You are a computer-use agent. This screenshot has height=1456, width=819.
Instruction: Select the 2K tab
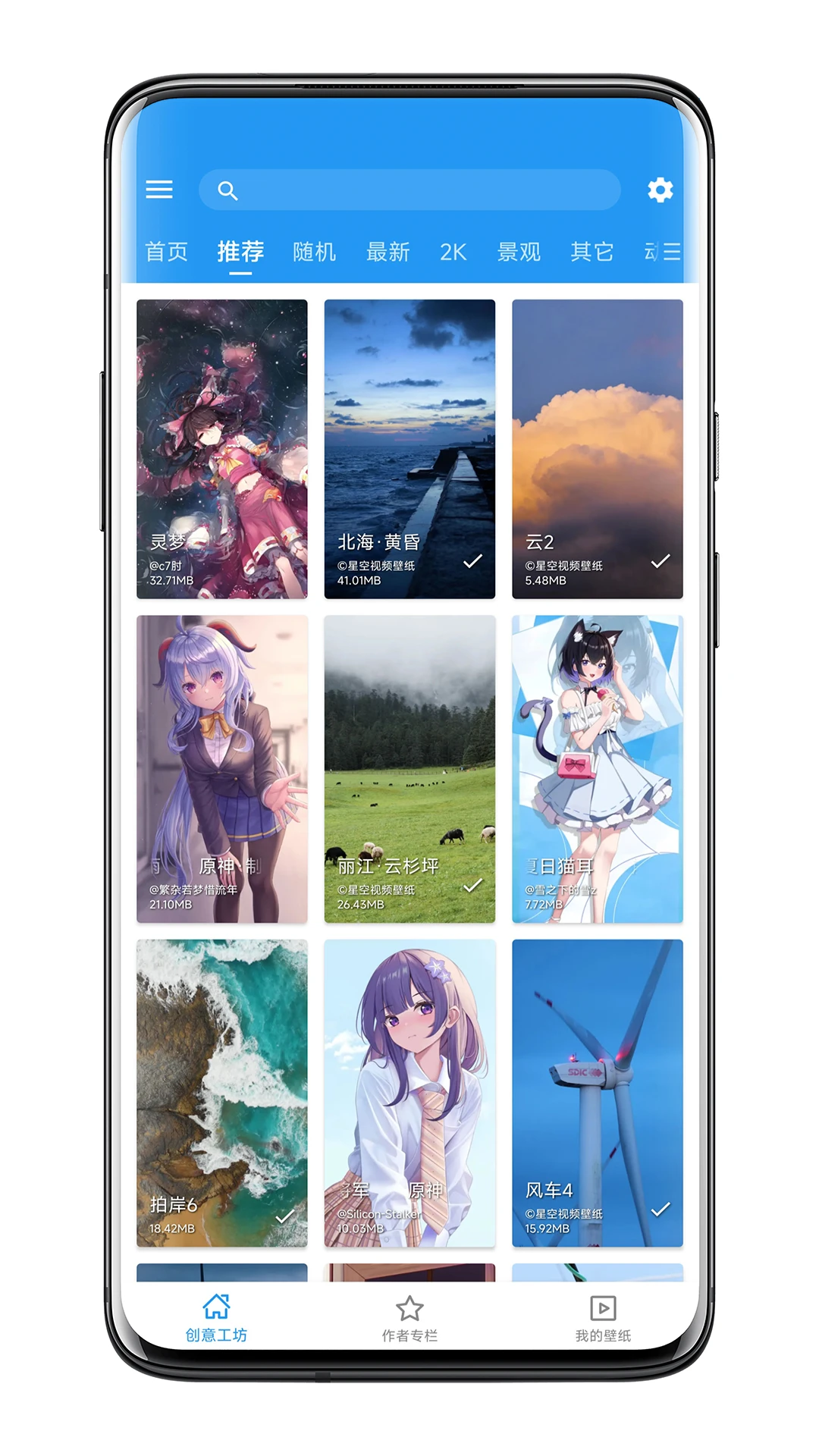pos(453,252)
